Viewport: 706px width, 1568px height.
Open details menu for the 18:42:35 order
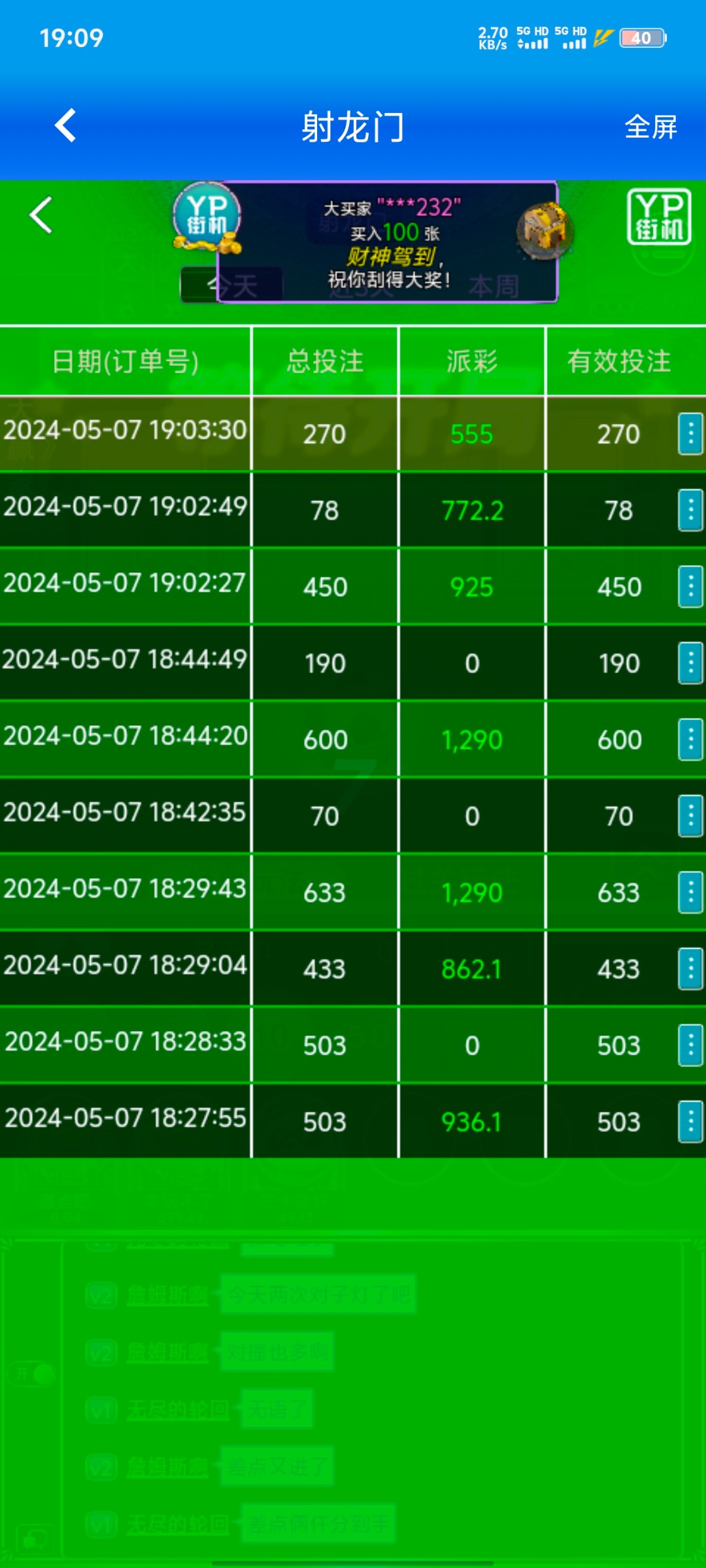click(690, 815)
